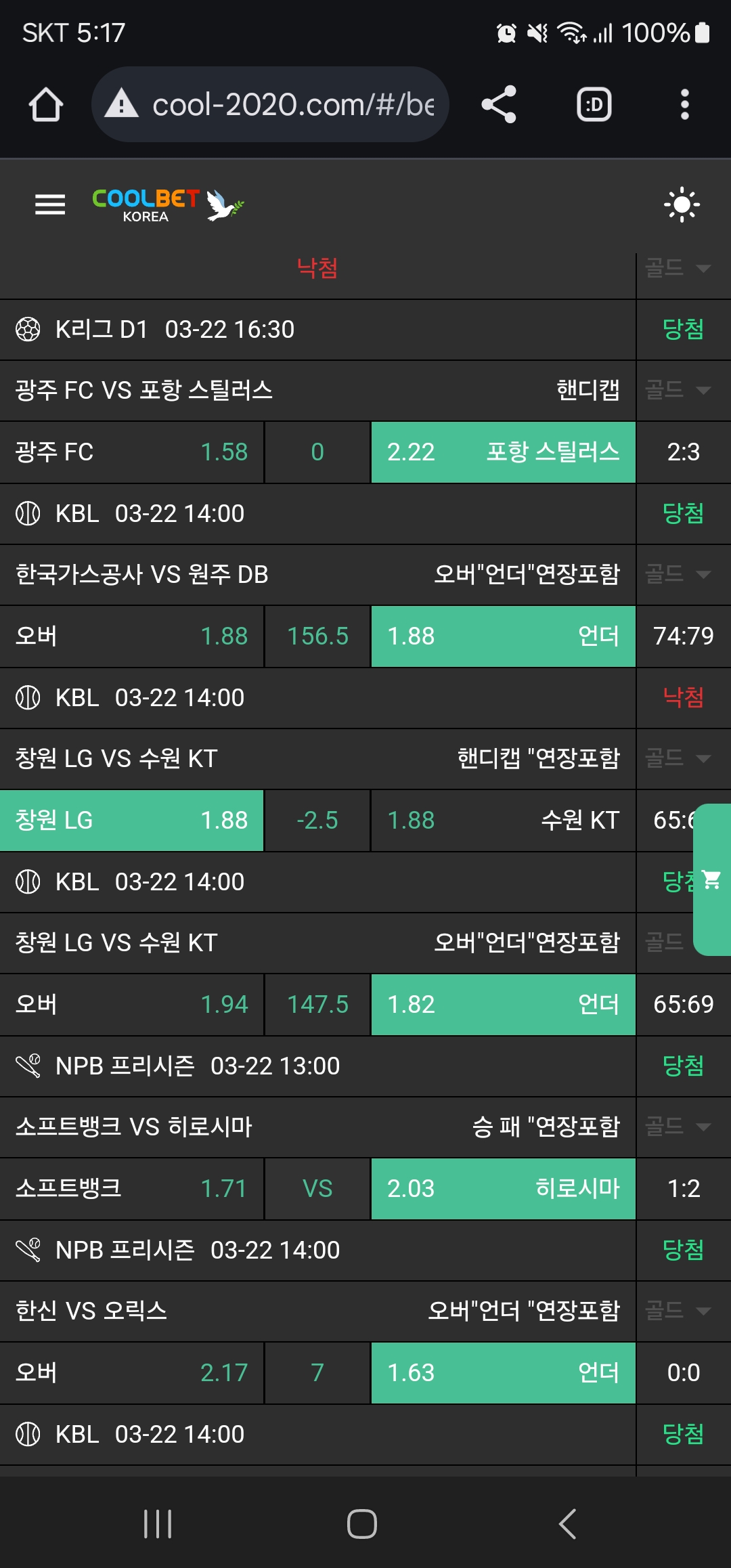The image size is (731, 1568).
Task: Open the system recent apps view
Action: [x=158, y=1524]
